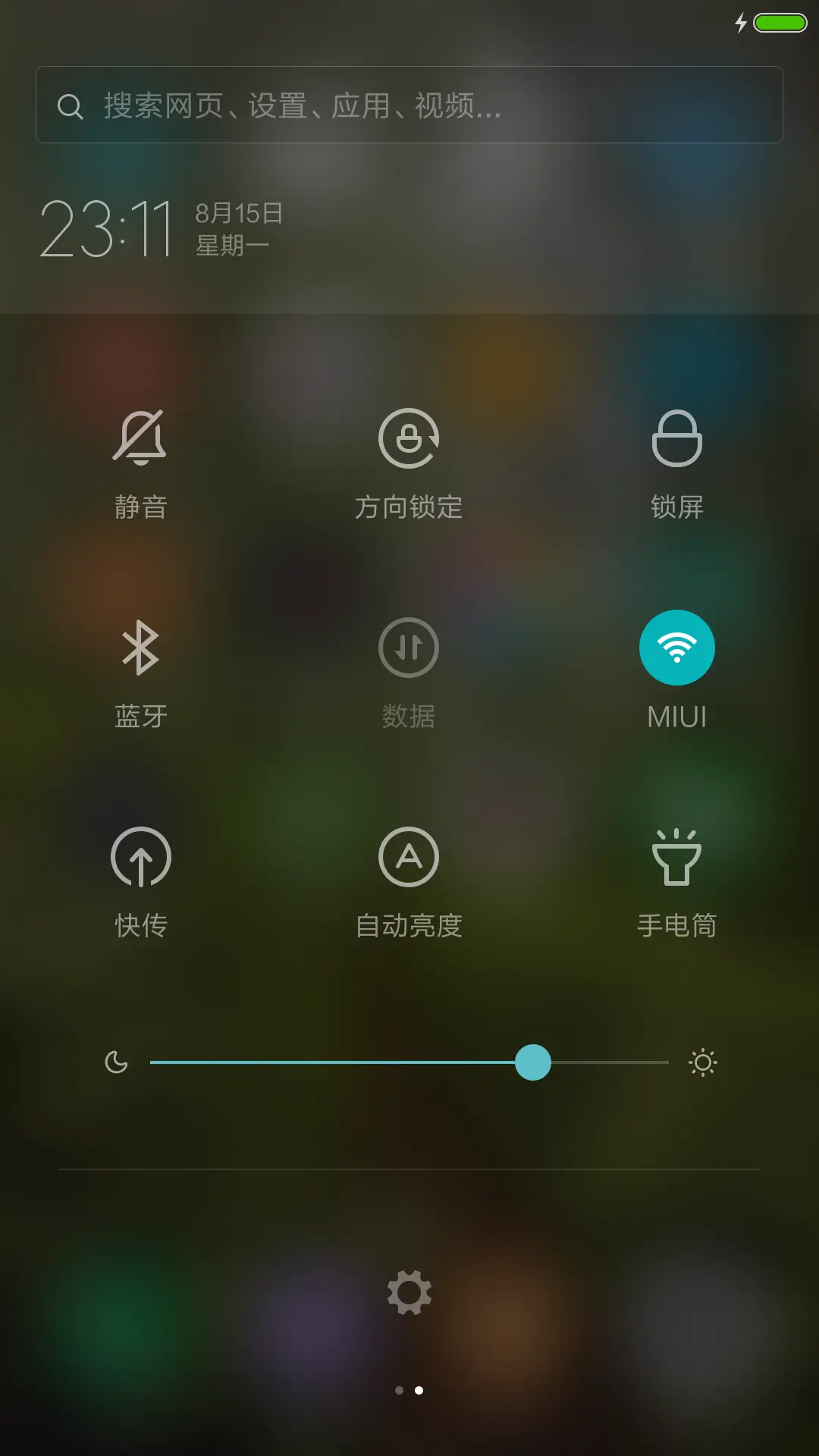Tap the sun icon to raise brightness
This screenshot has width=819, height=1456.
(x=702, y=1064)
